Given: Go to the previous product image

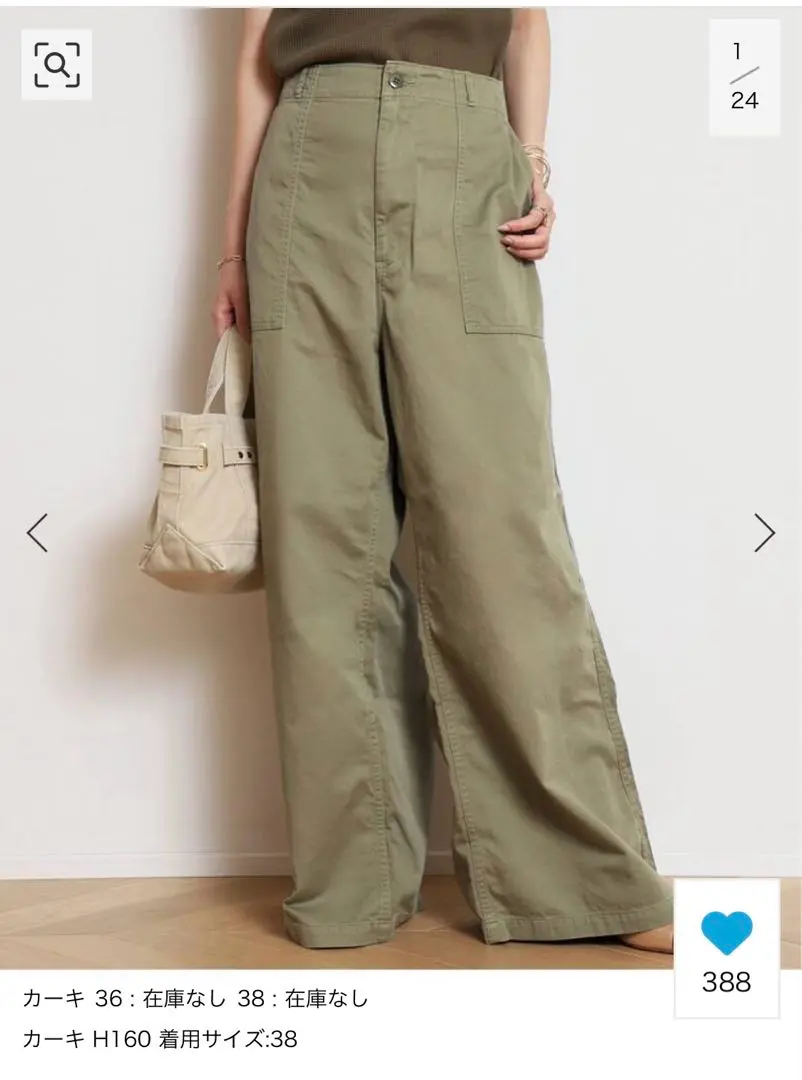Looking at the screenshot, I should pos(37,533).
